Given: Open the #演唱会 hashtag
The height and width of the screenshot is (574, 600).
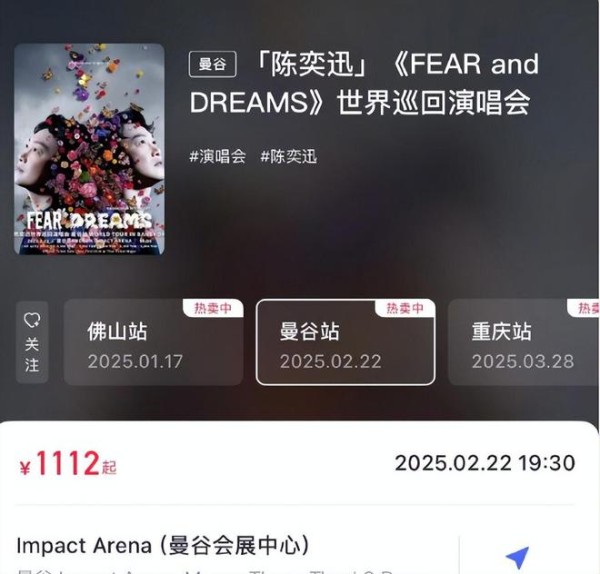Looking at the screenshot, I should coord(216,156).
